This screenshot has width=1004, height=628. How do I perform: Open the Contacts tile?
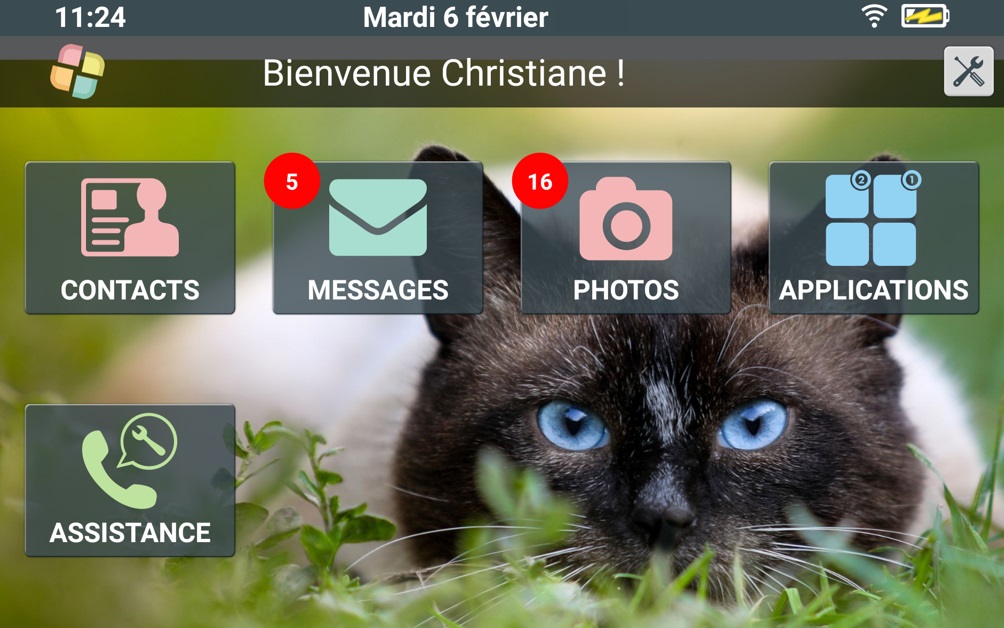pyautogui.click(x=130, y=238)
